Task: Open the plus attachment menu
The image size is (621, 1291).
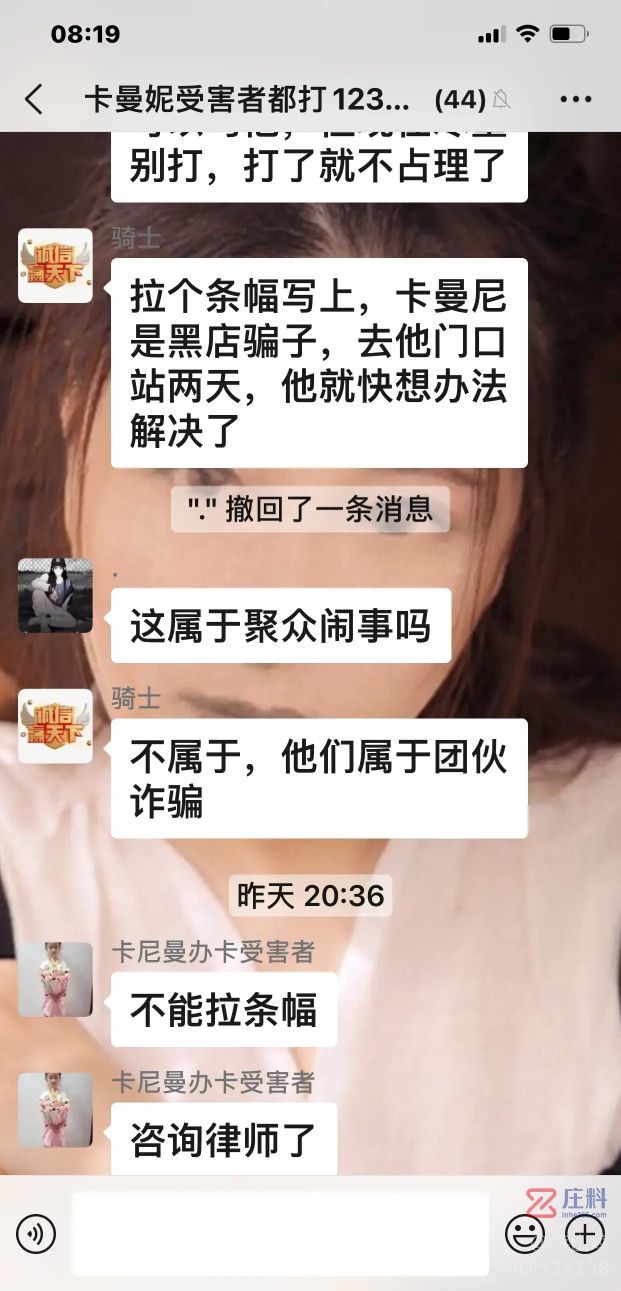Action: tap(585, 1234)
